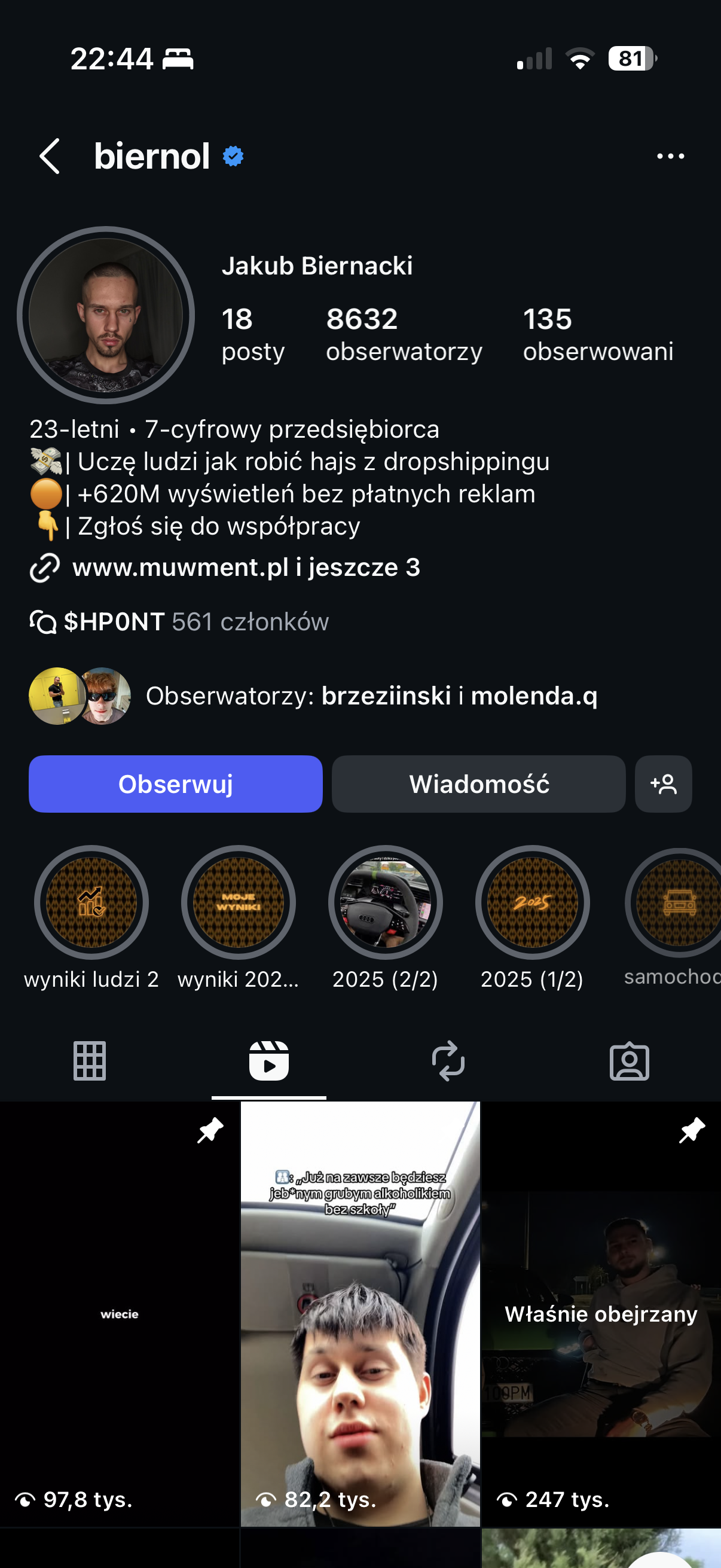Go back from the biernol profile
The height and width of the screenshot is (1568, 721).
coord(50,157)
